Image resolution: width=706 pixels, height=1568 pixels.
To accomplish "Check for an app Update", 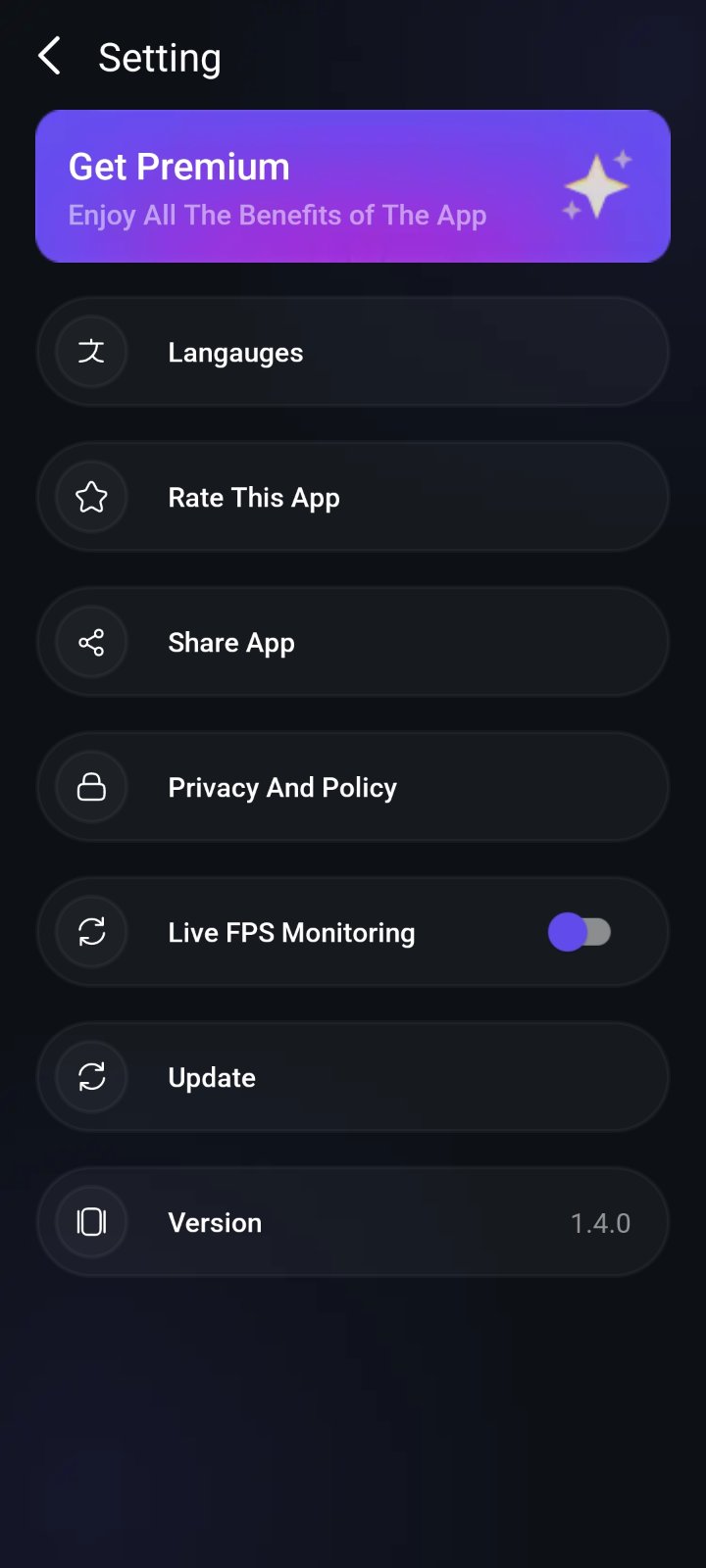I will coord(353,1077).
